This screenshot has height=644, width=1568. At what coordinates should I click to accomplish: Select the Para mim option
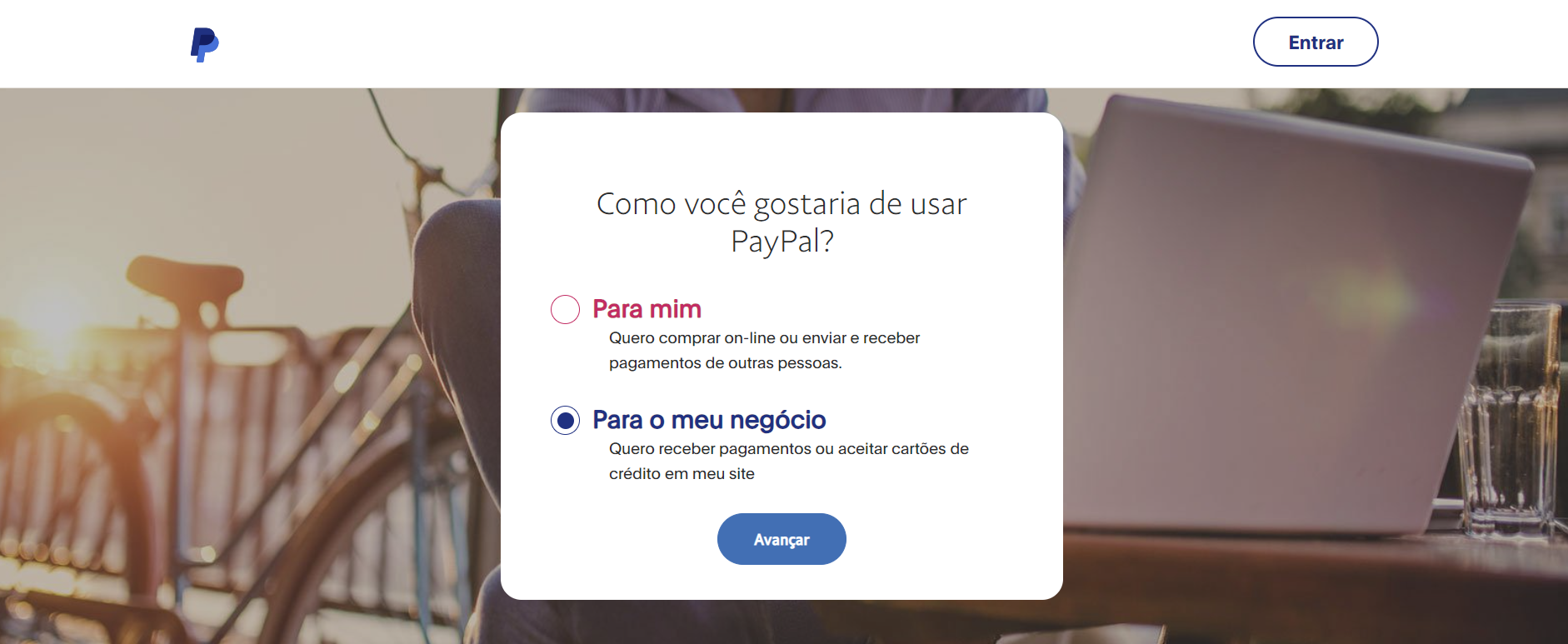[x=566, y=309]
